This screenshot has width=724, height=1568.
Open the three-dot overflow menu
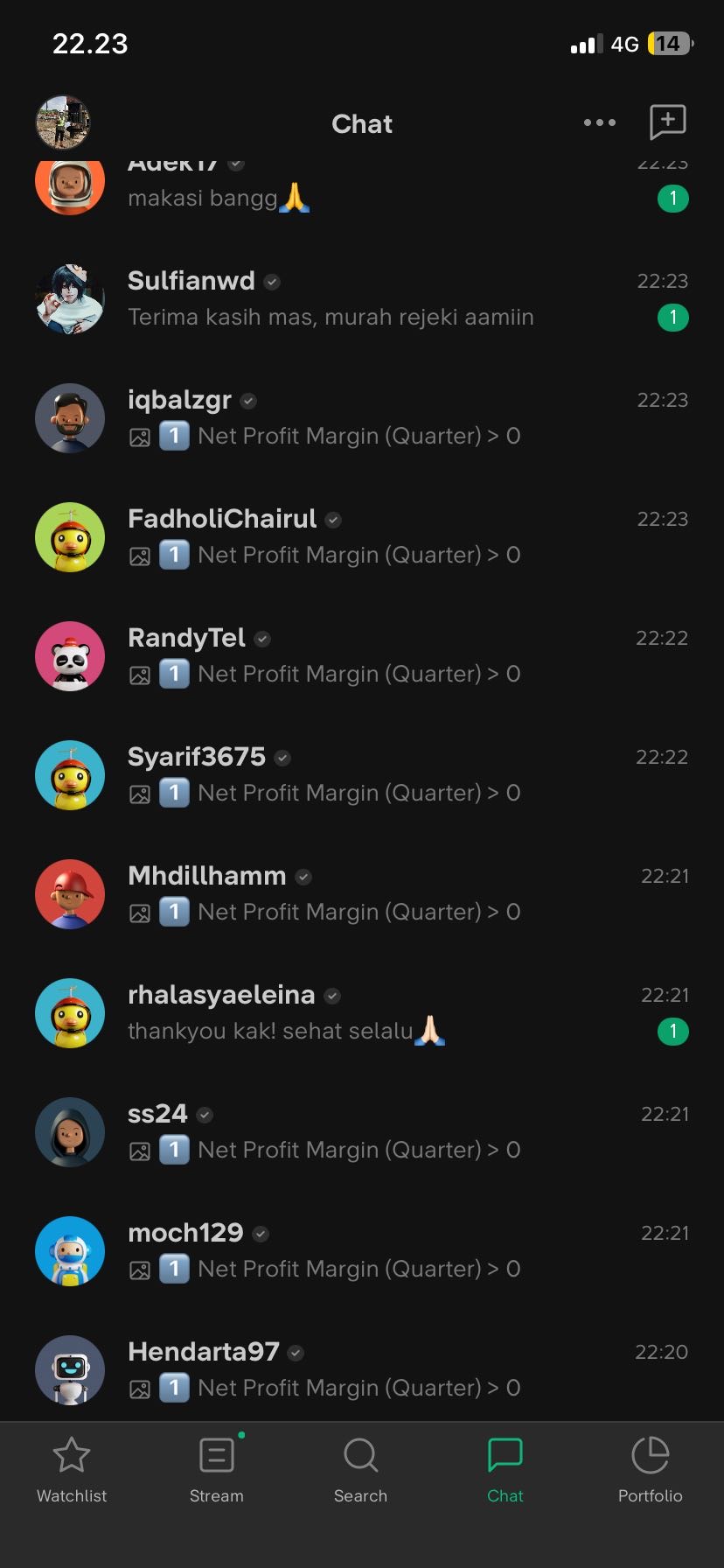[600, 122]
